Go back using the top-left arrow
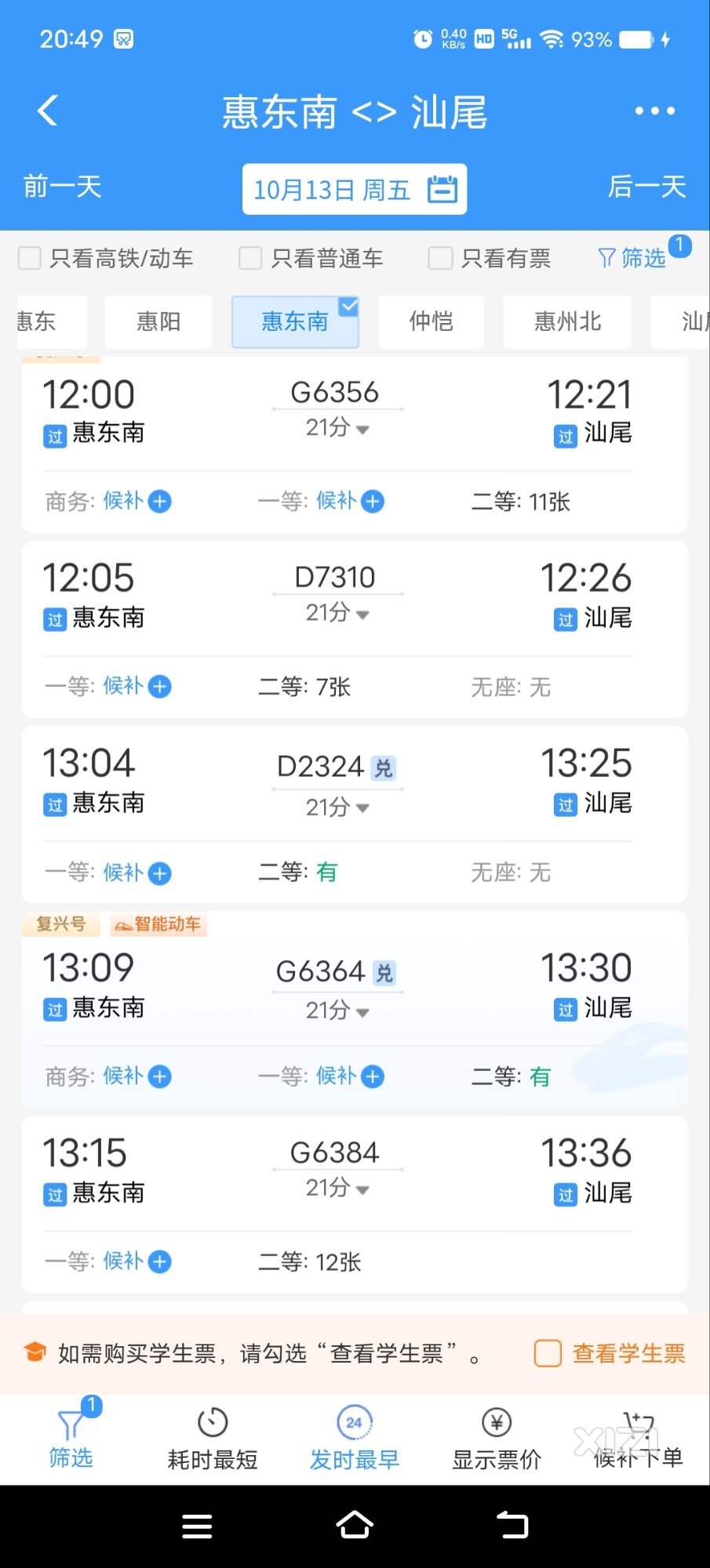Image resolution: width=710 pixels, height=1568 pixels. 48,111
